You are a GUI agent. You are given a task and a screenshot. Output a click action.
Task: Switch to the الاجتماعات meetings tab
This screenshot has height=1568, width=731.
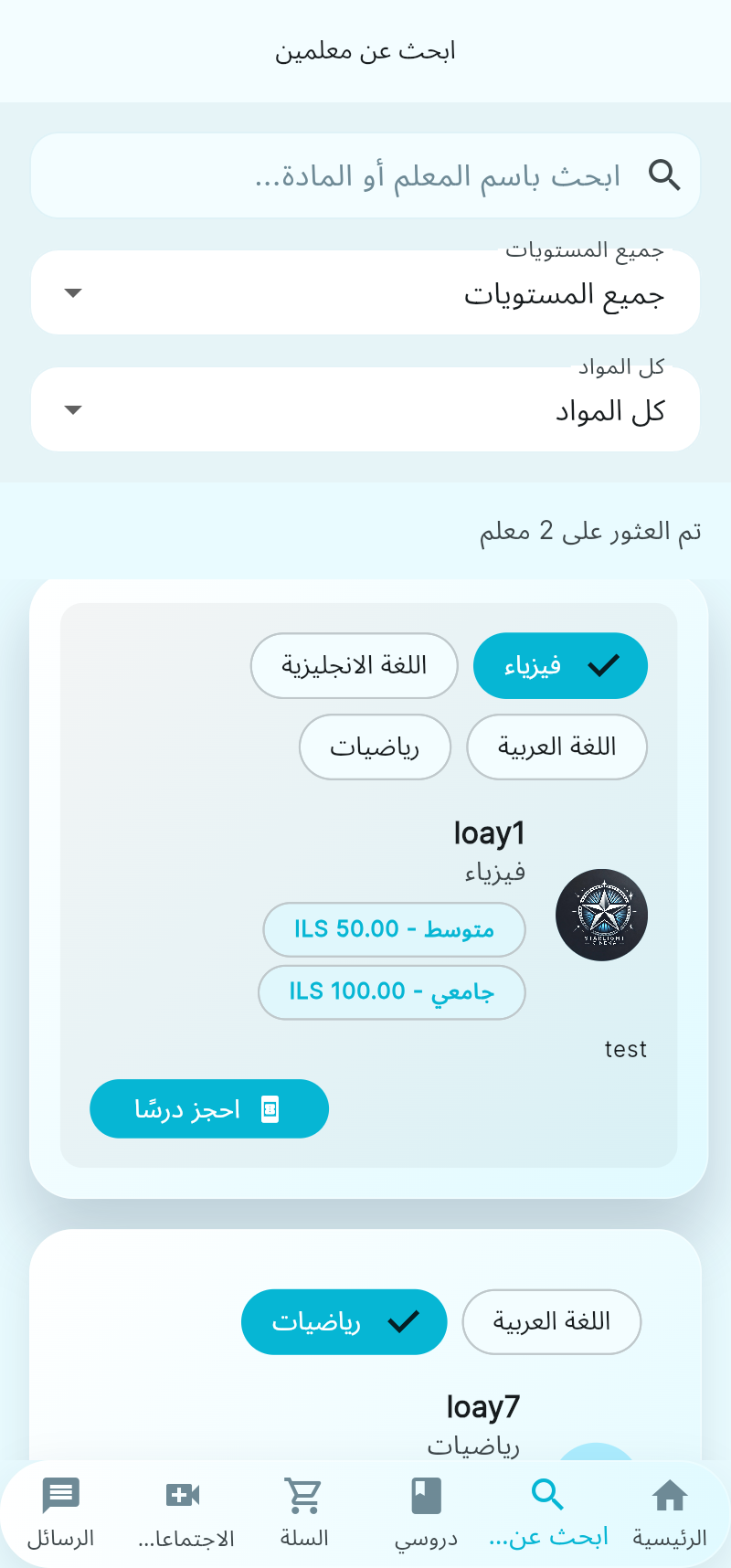click(x=185, y=1512)
